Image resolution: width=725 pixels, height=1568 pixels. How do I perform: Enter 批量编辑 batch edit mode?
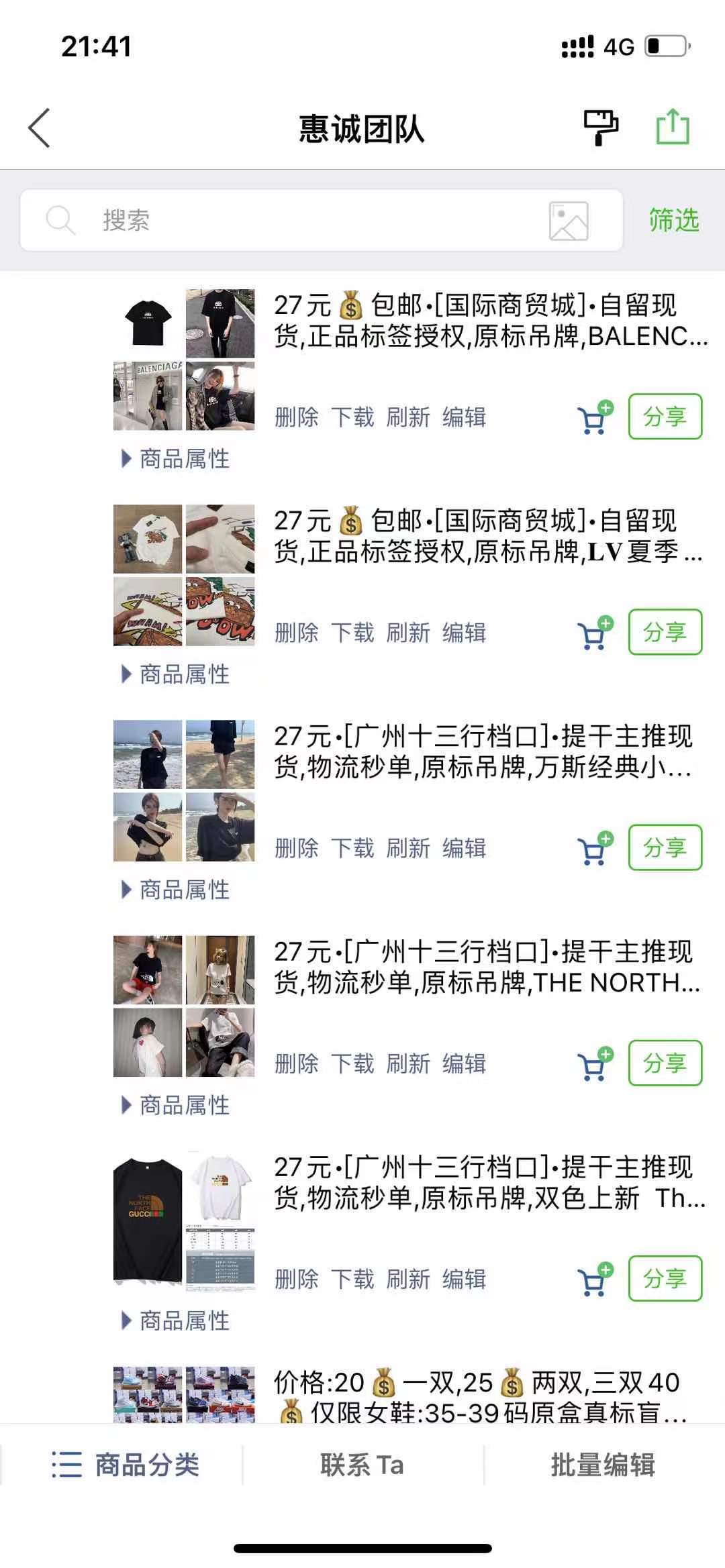[x=603, y=1464]
